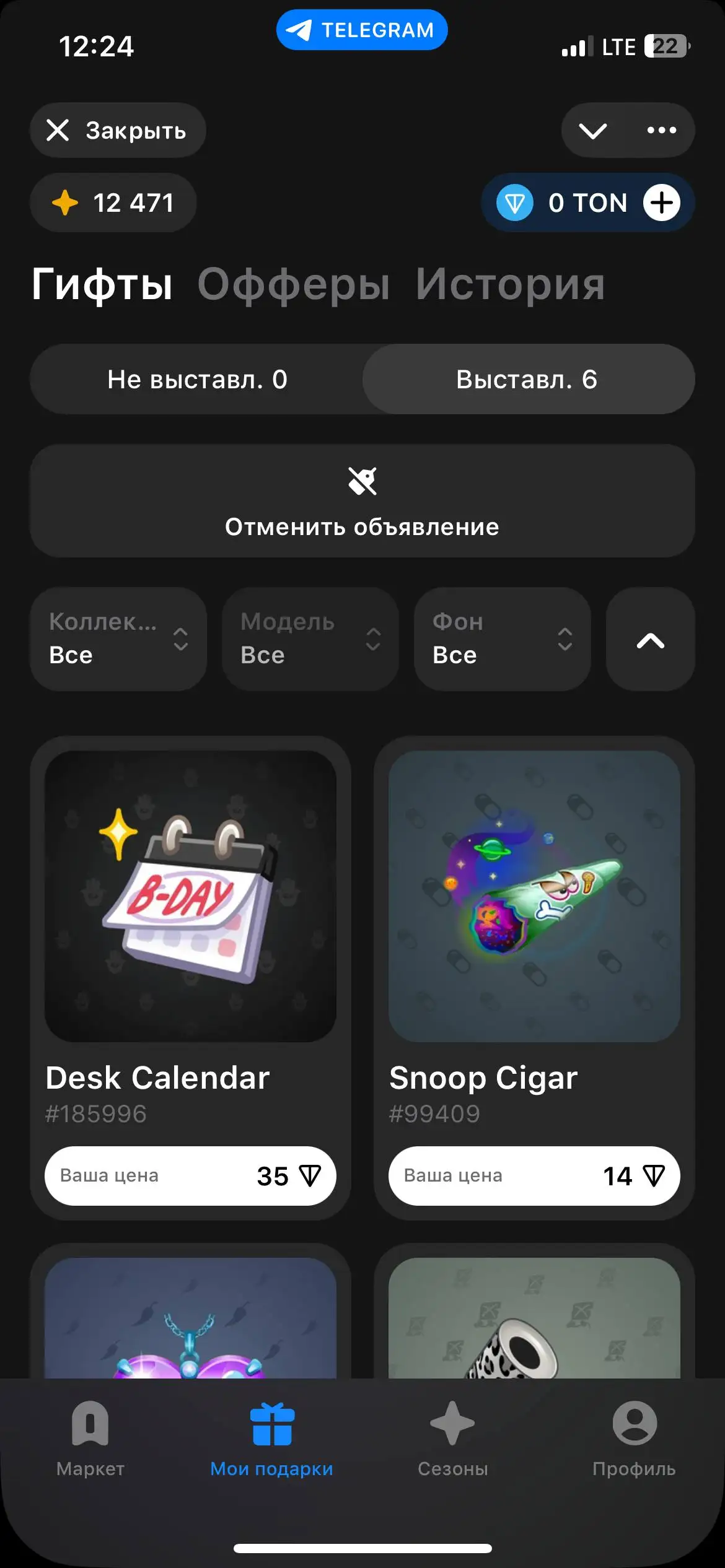Select the Выставл. 6 segment
Screen dimensions: 725x1568
(527, 379)
